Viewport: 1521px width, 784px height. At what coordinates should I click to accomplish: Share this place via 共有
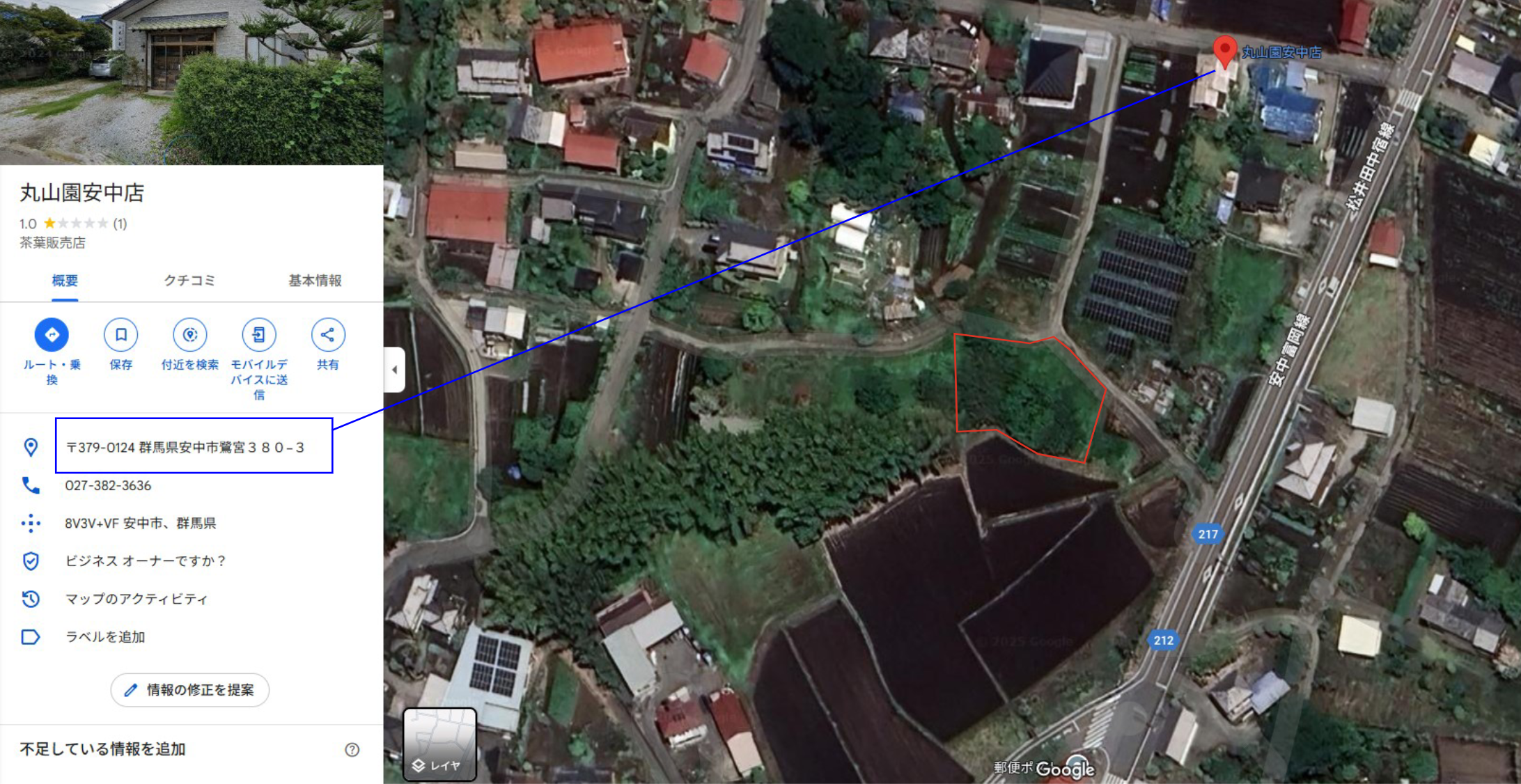(x=327, y=336)
